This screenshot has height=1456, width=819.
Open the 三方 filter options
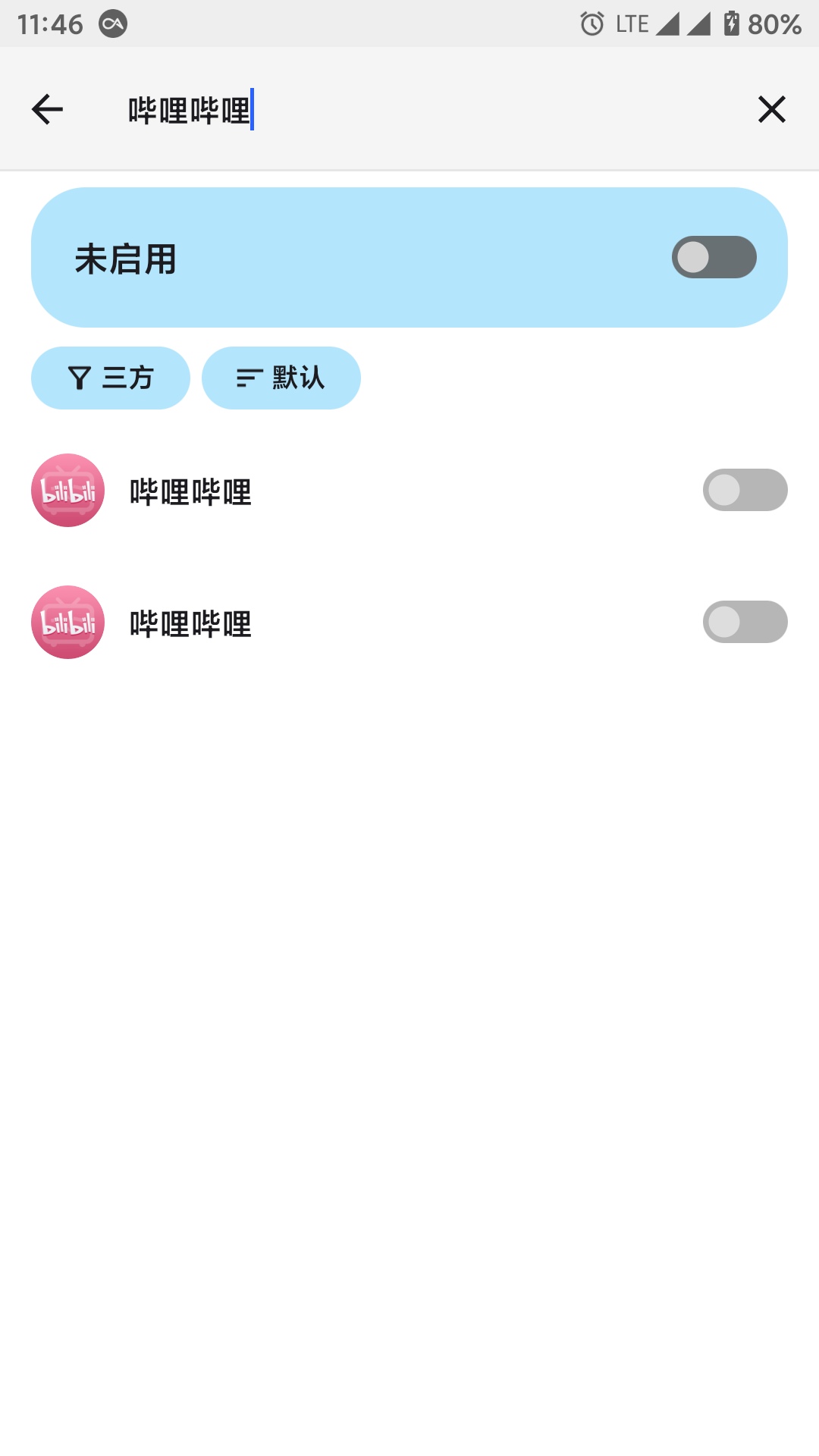point(111,377)
